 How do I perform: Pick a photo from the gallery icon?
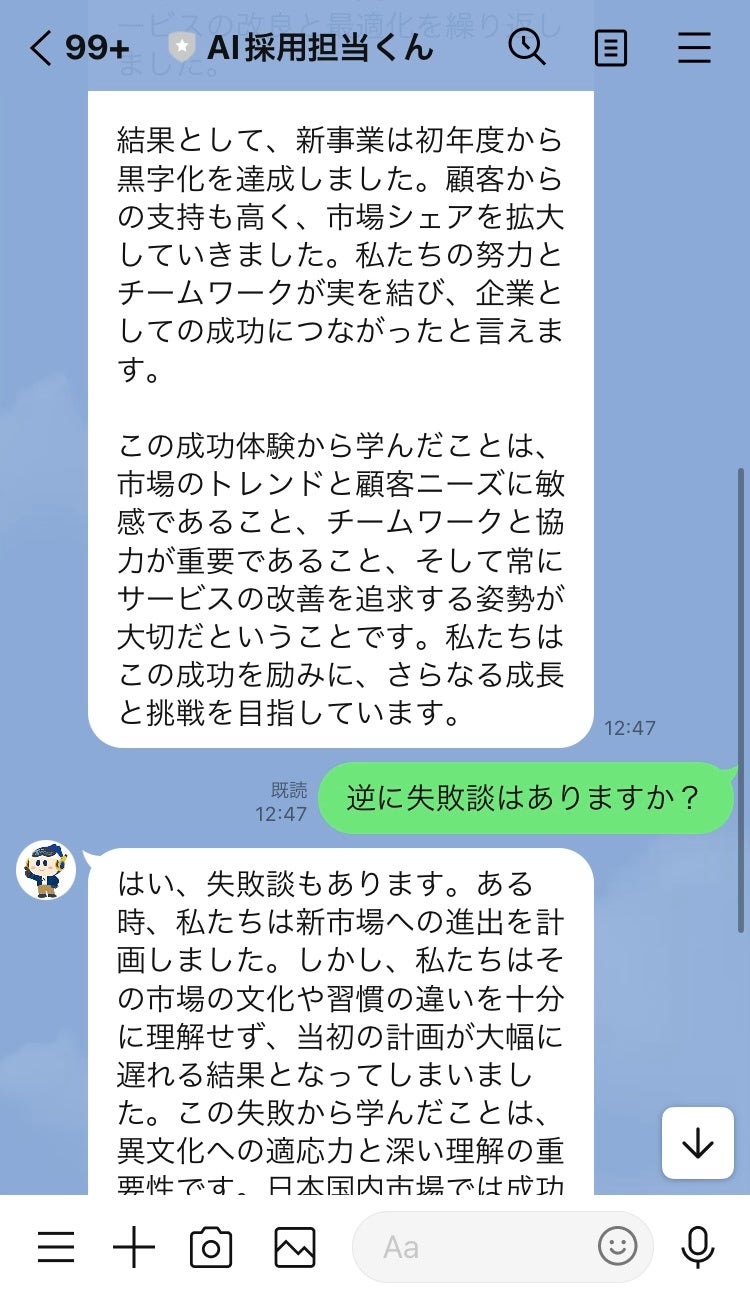coord(295,1247)
